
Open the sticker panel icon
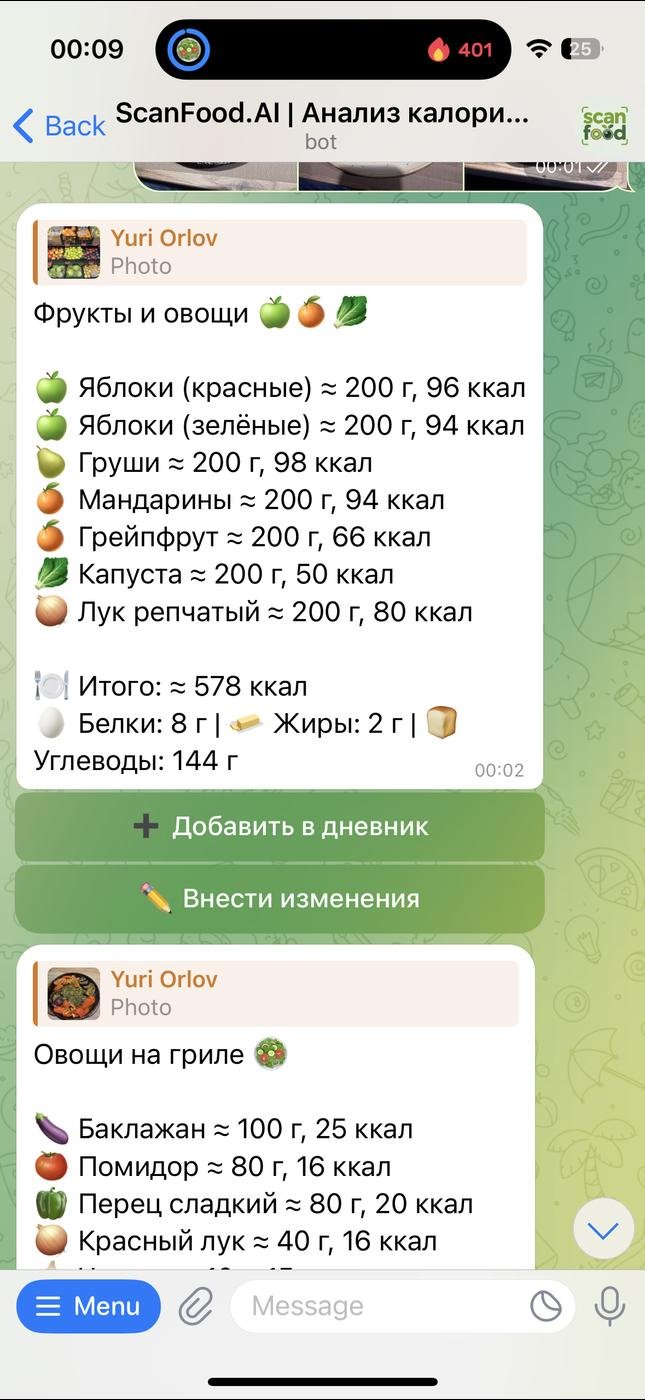coord(546,1307)
